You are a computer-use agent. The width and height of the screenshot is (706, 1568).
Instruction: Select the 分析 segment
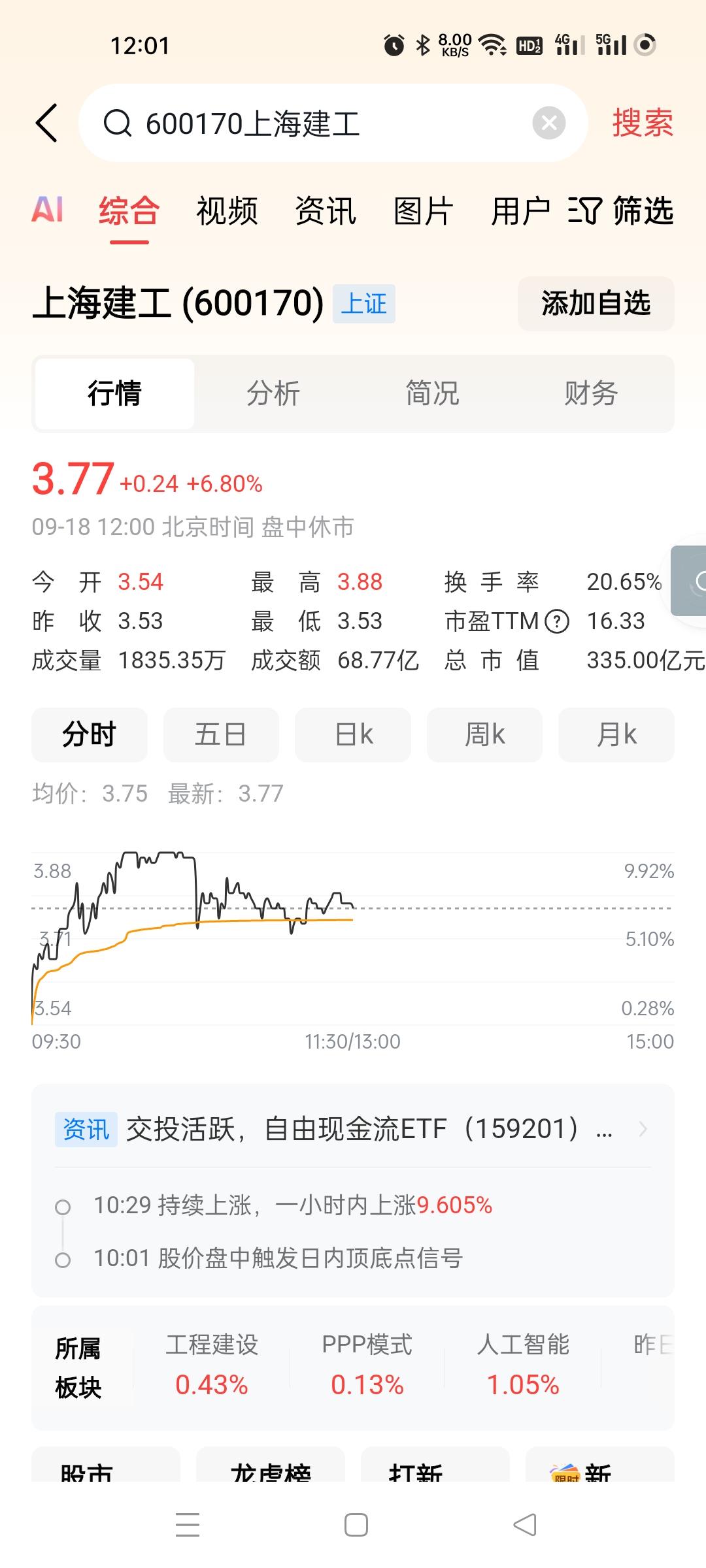[x=273, y=394]
